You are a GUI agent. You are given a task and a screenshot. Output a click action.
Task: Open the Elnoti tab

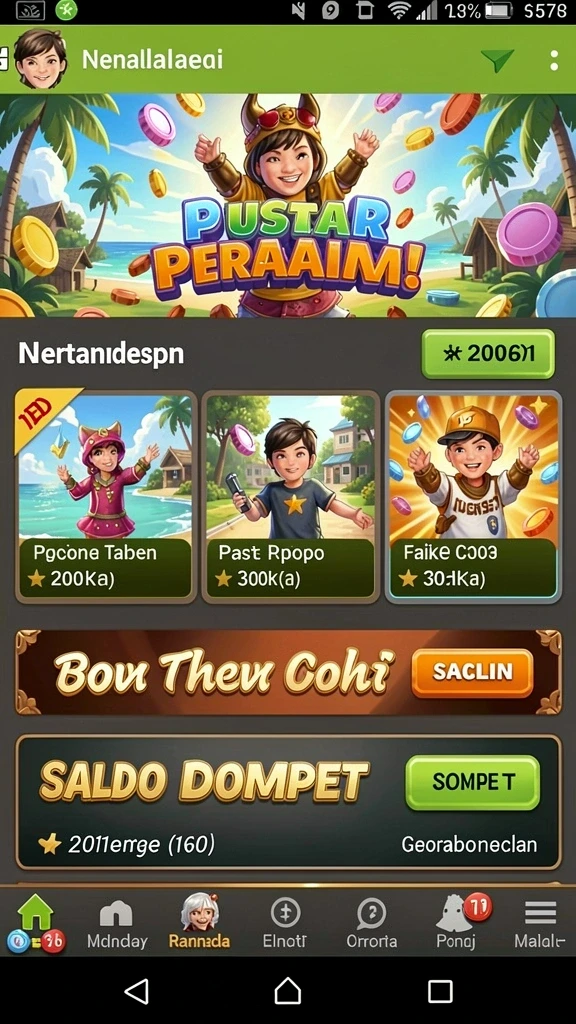(285, 922)
